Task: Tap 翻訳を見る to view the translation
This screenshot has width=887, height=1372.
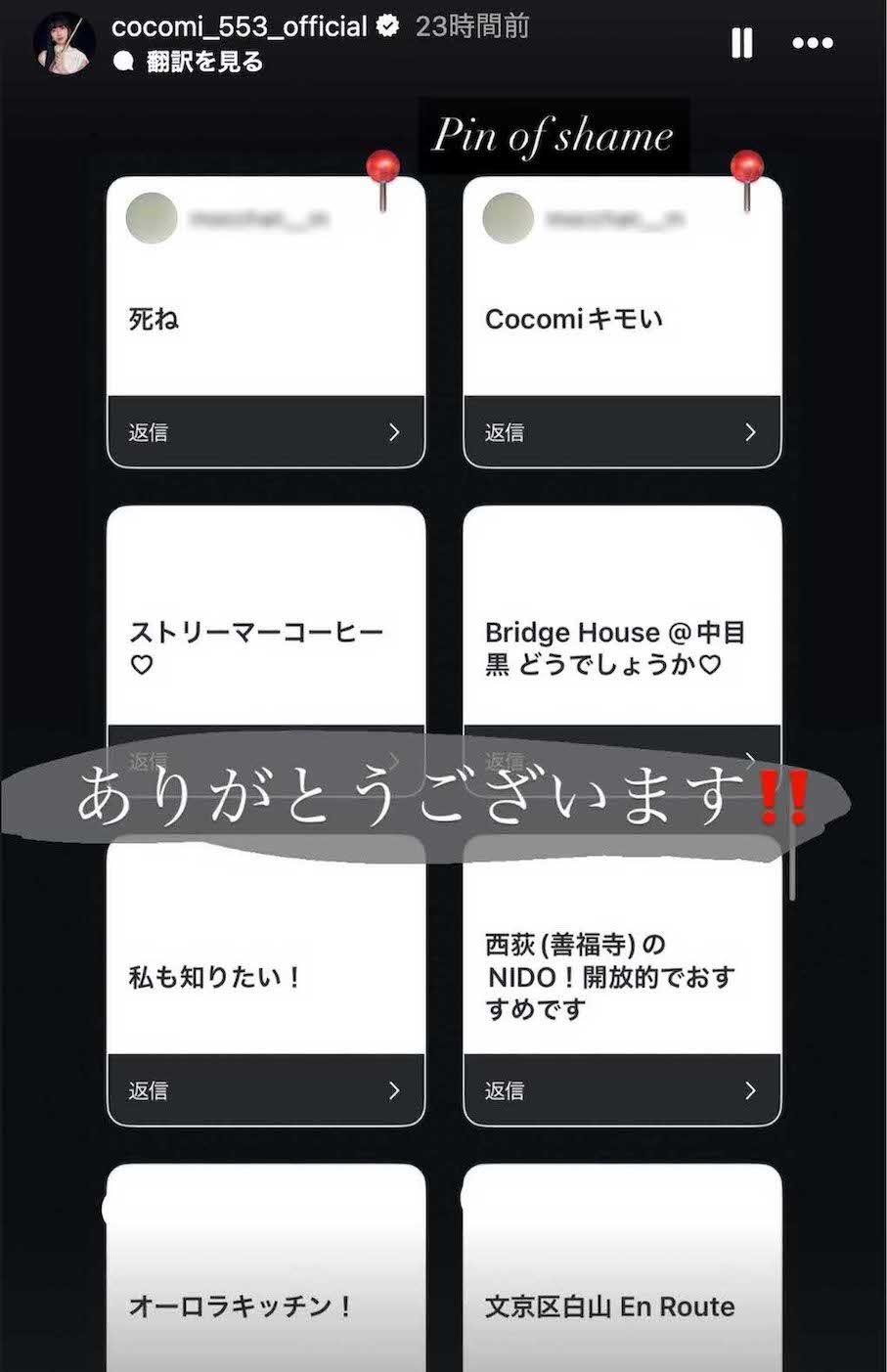Action: coord(203,63)
